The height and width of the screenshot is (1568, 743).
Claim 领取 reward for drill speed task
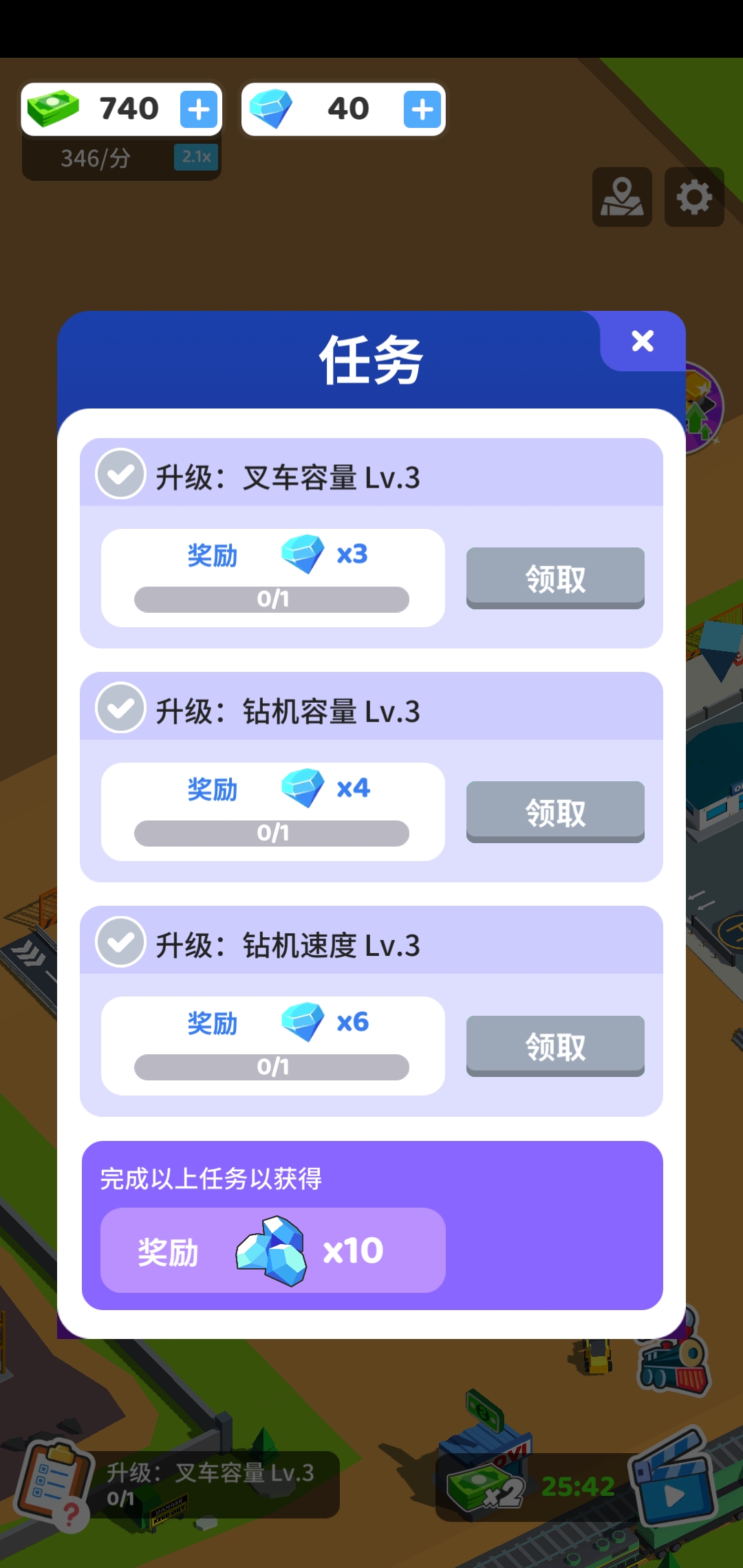[x=554, y=1046]
